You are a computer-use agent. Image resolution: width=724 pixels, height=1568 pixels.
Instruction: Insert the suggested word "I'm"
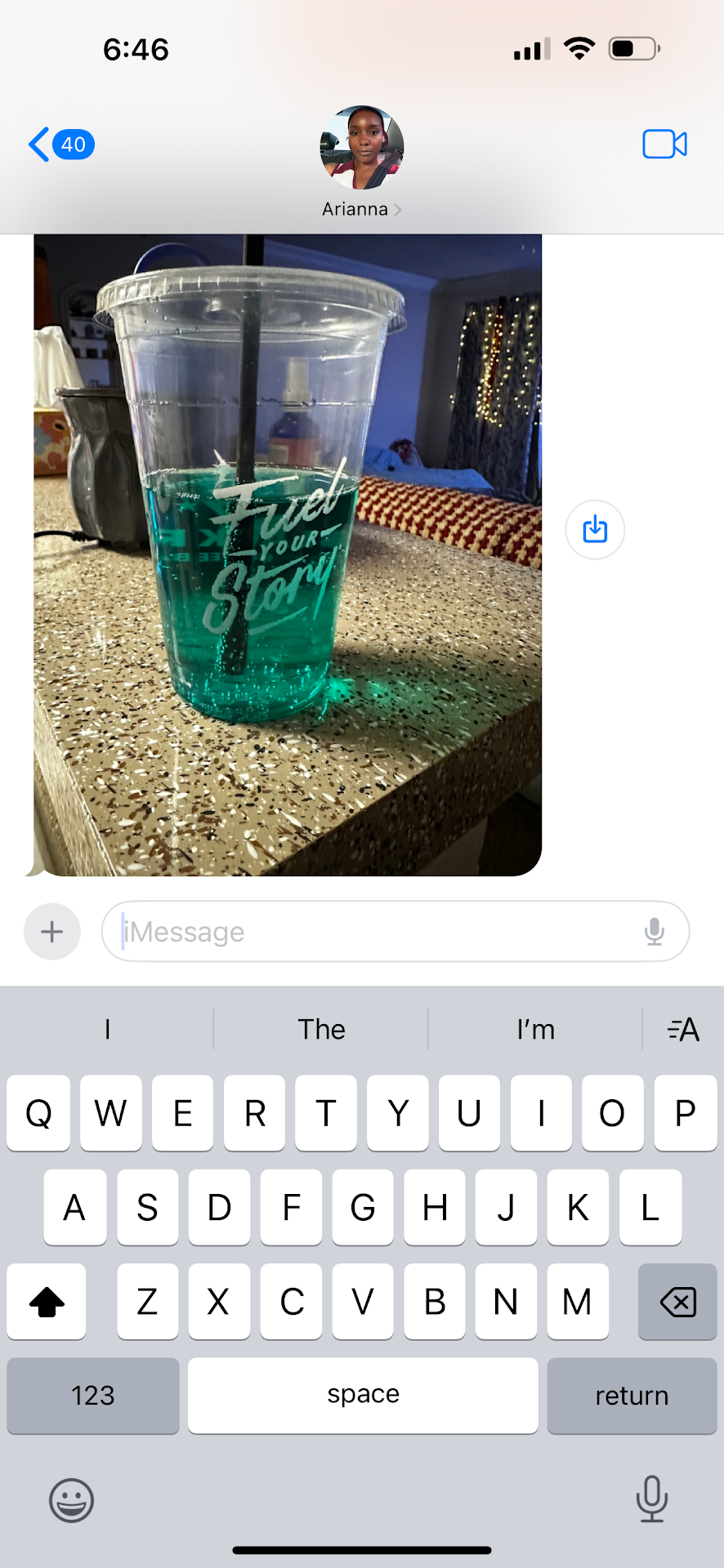point(535,1029)
